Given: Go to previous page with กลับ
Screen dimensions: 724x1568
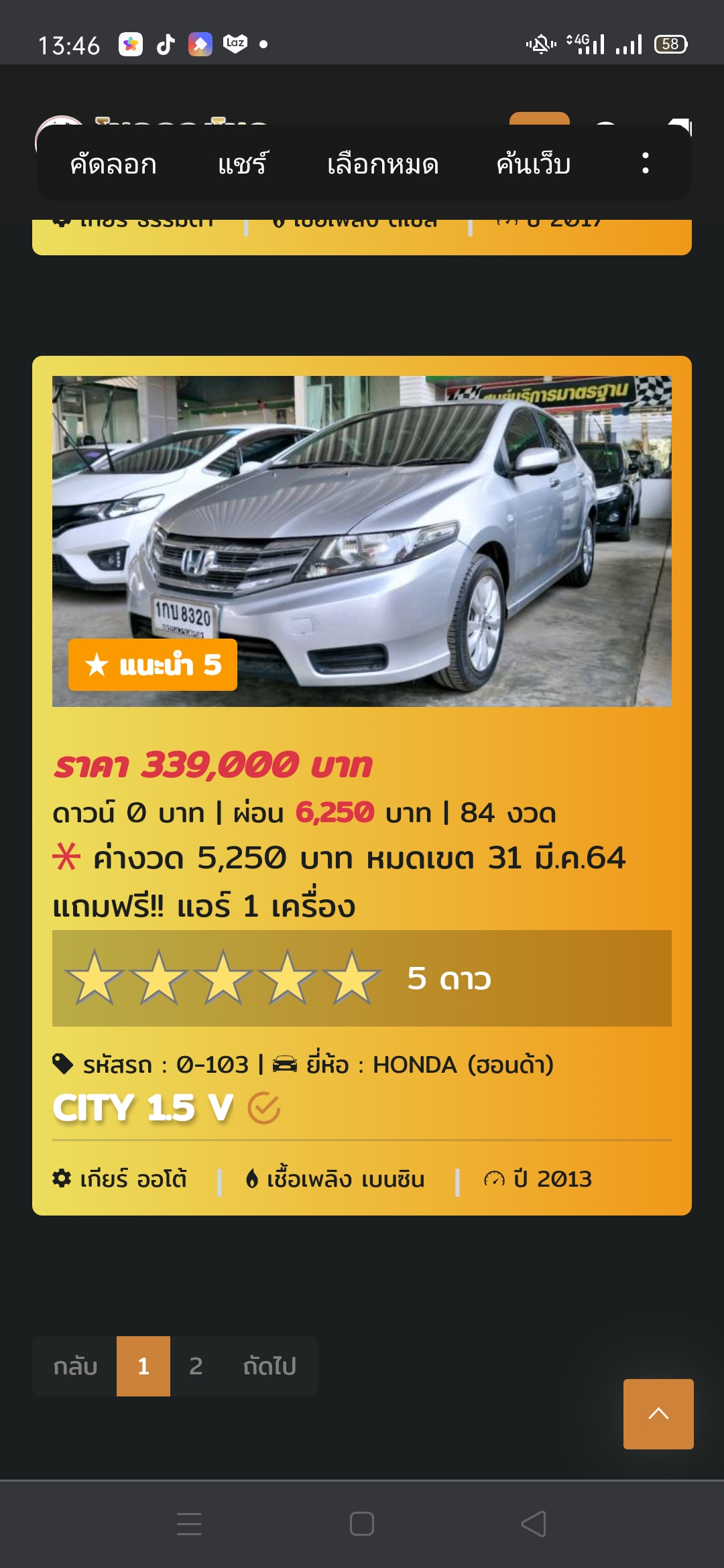Looking at the screenshot, I should (x=75, y=1366).
